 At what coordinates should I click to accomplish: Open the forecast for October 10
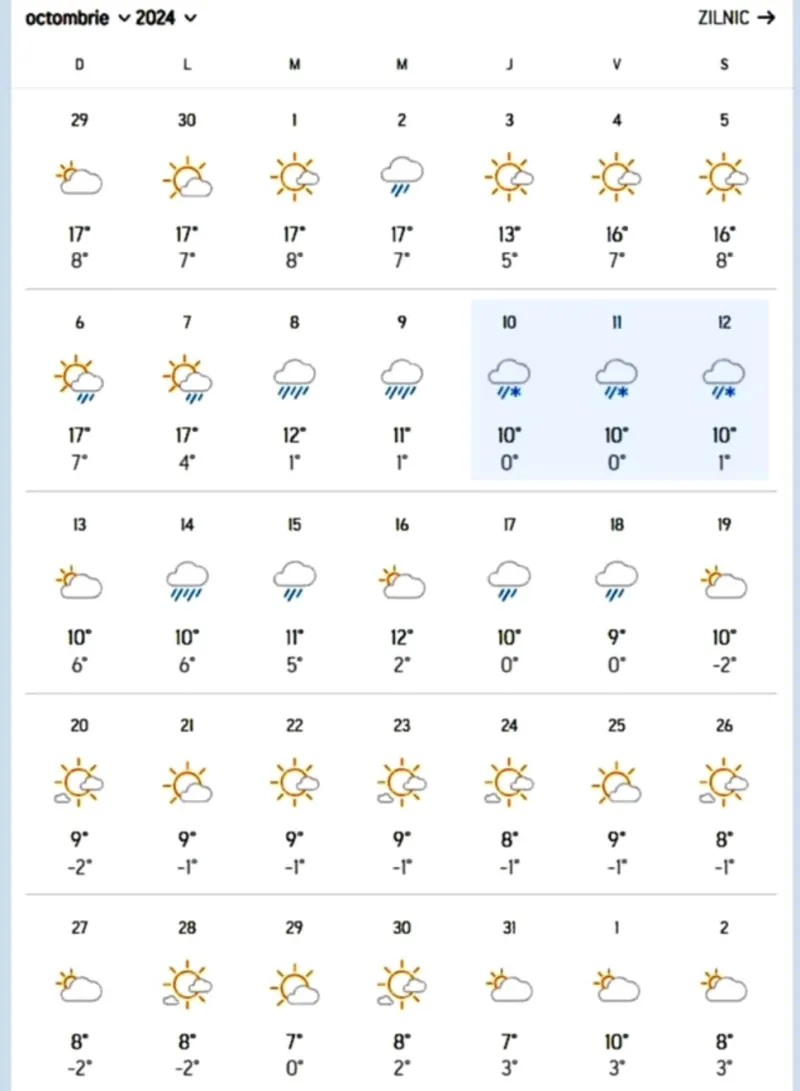coord(509,390)
